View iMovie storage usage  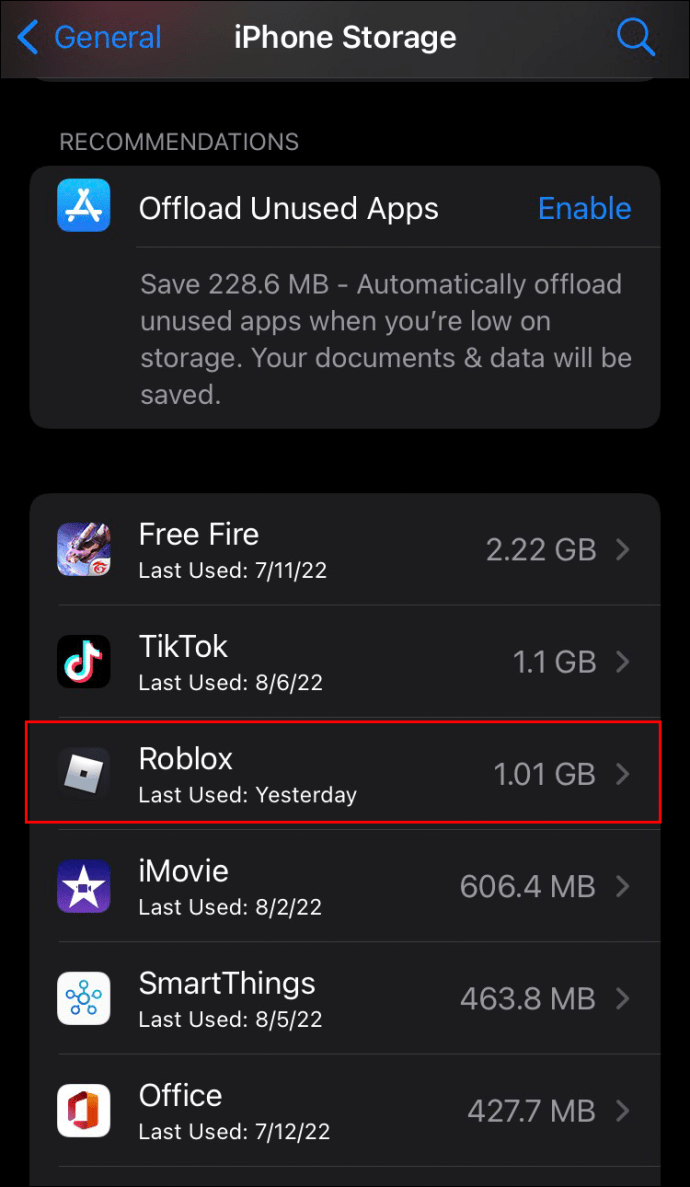click(344, 886)
